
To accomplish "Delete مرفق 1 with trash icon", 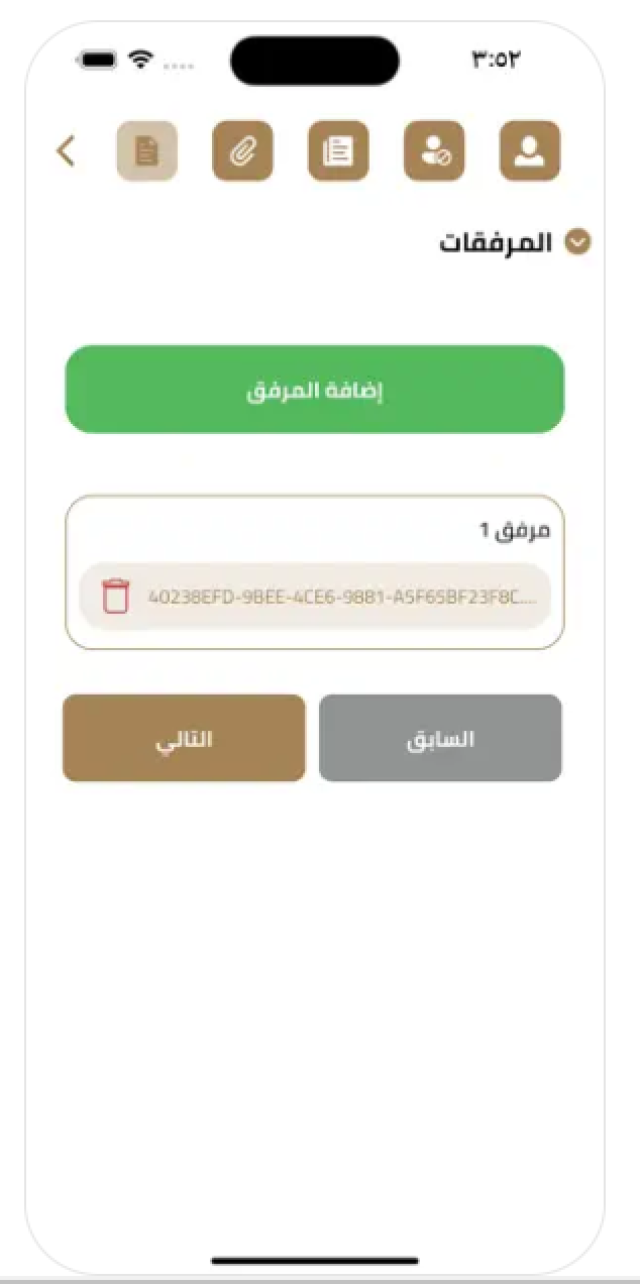I will pos(116,597).
